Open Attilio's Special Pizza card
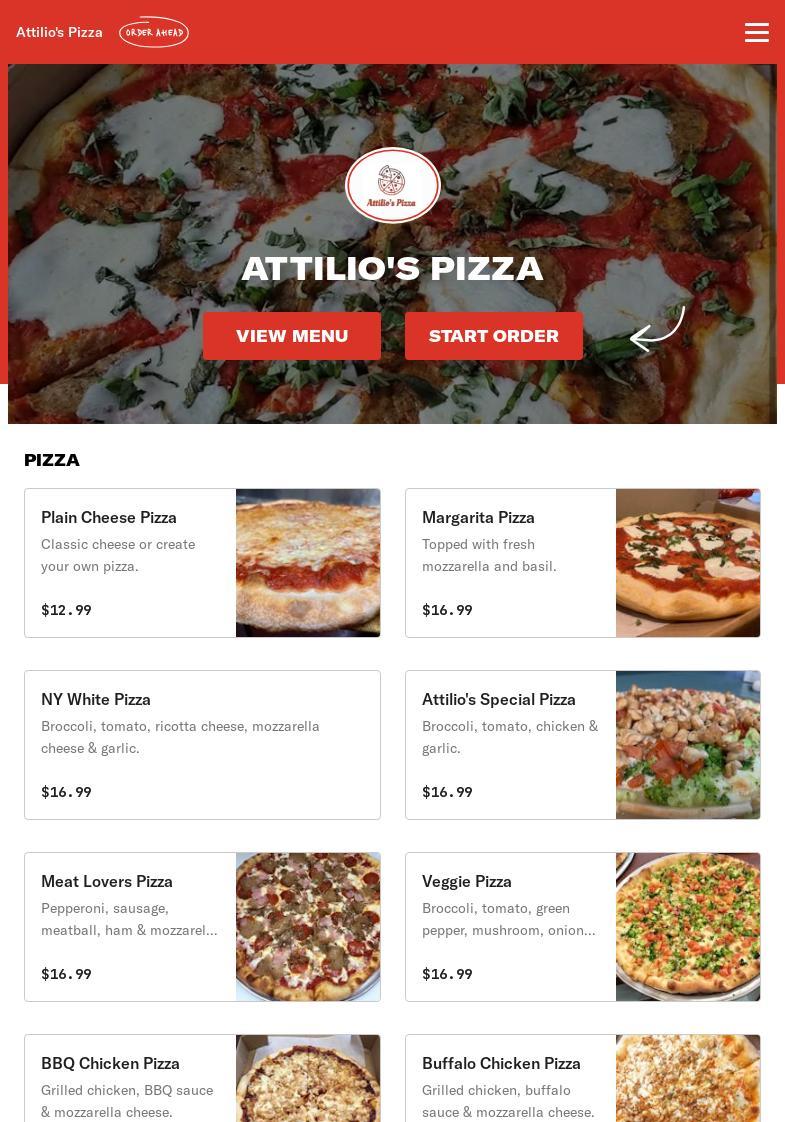This screenshot has width=785, height=1122. point(582,745)
